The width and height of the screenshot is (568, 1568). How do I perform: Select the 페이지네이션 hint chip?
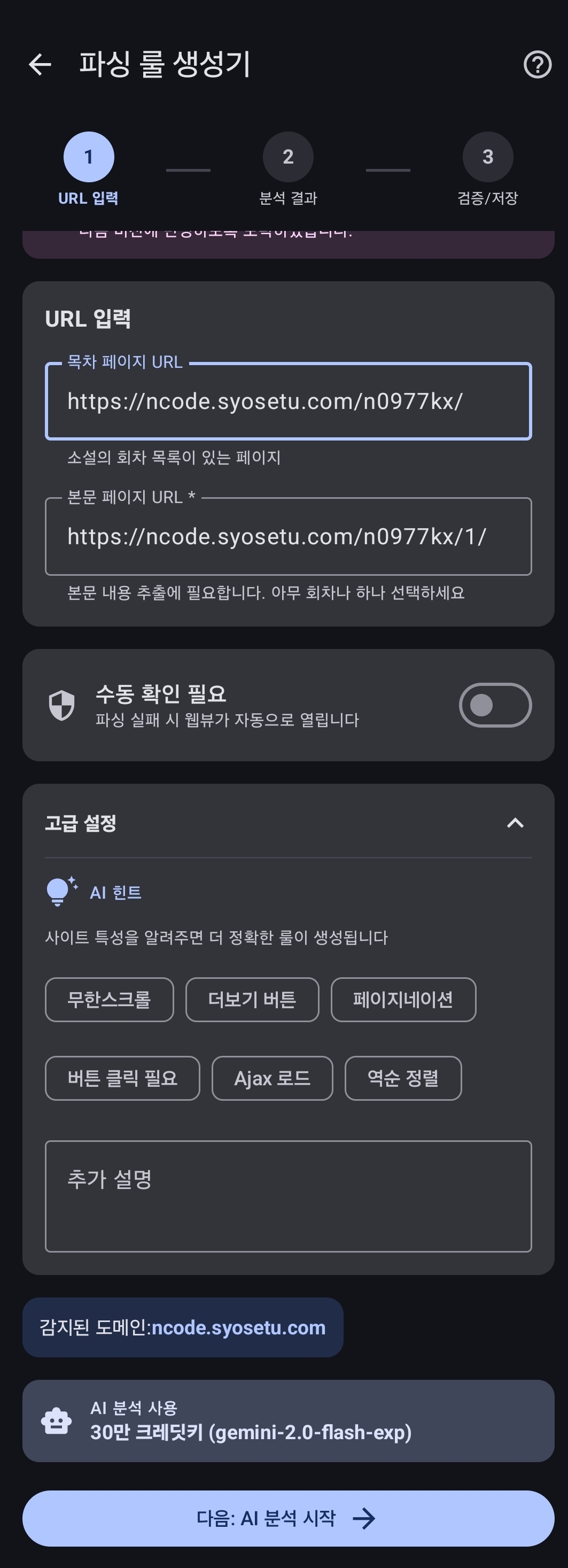click(402, 1000)
